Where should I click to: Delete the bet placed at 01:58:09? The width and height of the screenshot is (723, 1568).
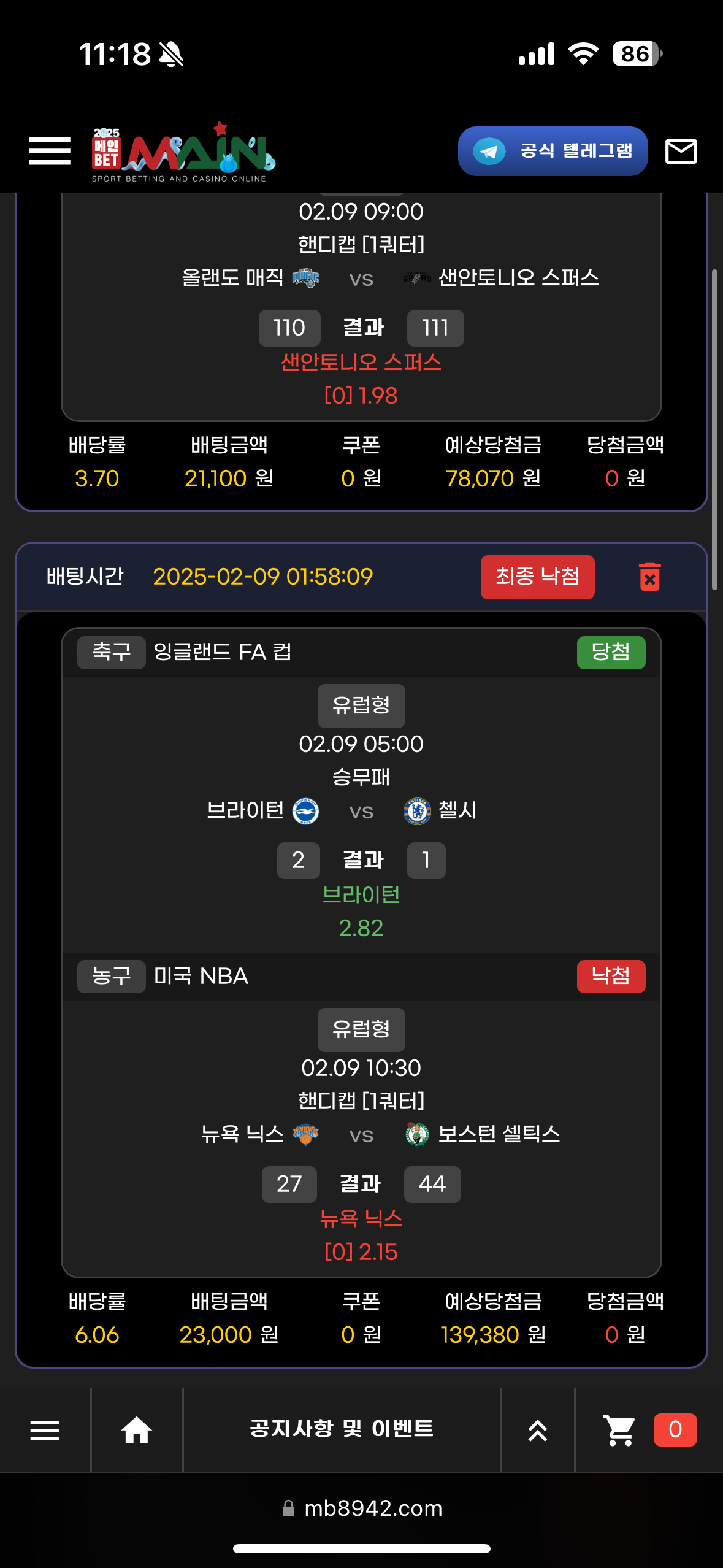point(649,577)
